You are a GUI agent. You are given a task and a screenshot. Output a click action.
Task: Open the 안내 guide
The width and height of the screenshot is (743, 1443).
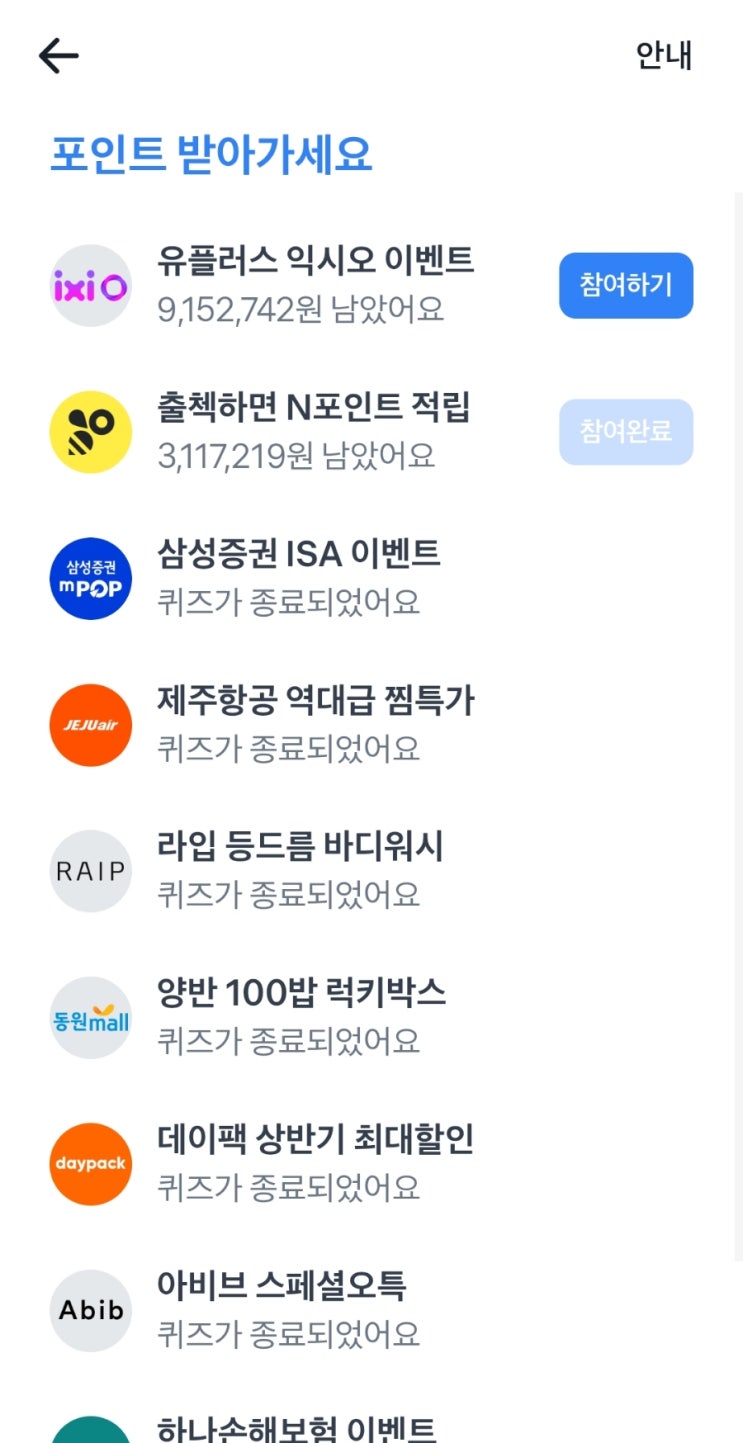click(x=664, y=55)
